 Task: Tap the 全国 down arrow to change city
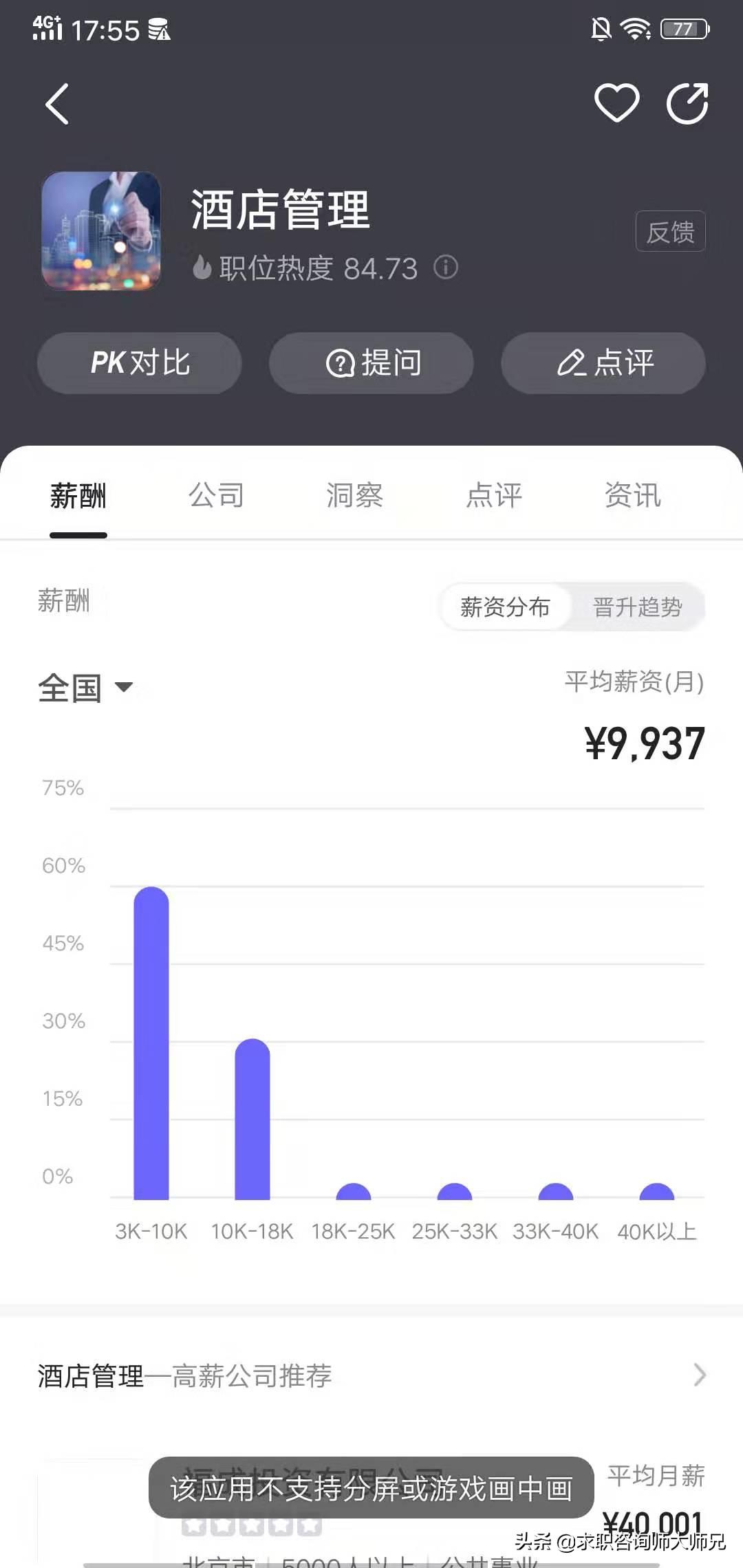pyautogui.click(x=125, y=688)
